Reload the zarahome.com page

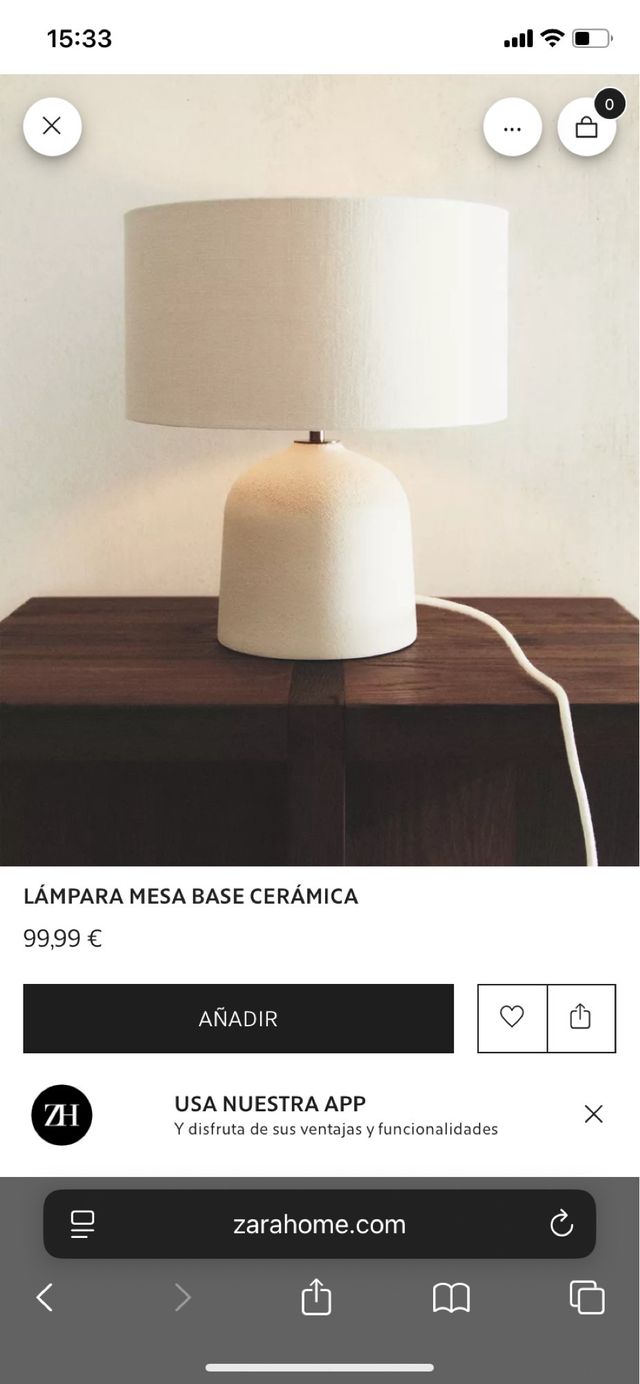click(x=562, y=1223)
